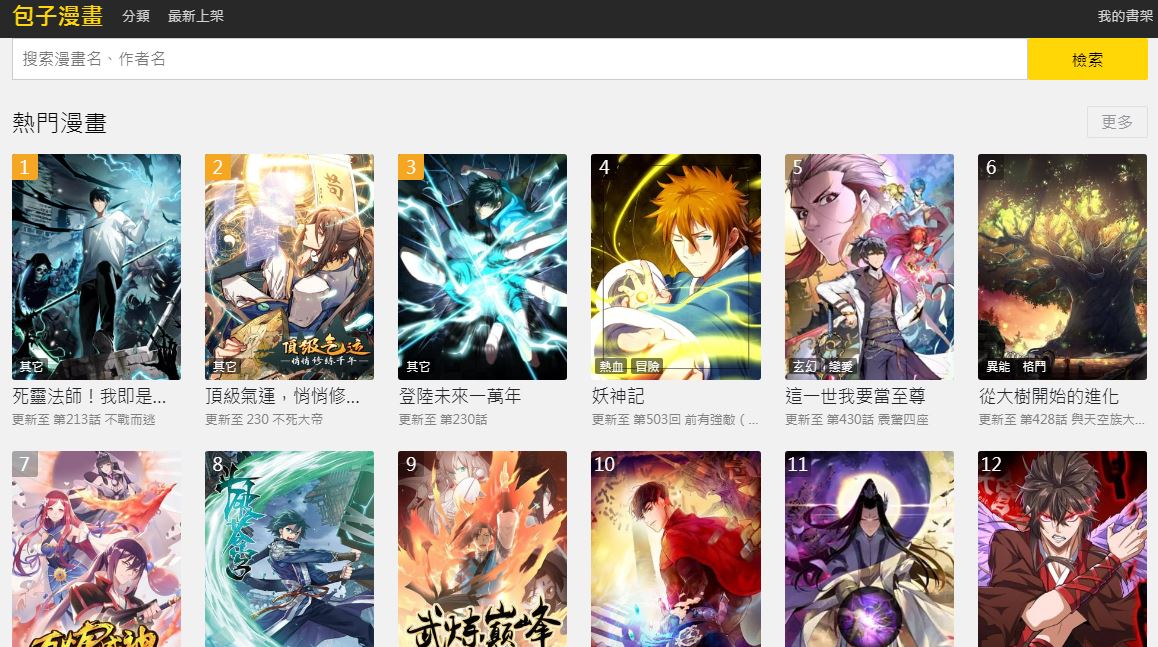The height and width of the screenshot is (647, 1158).
Task: Open manga 頂級氣運，悄悄修... ranked 2
Action: pos(289,267)
